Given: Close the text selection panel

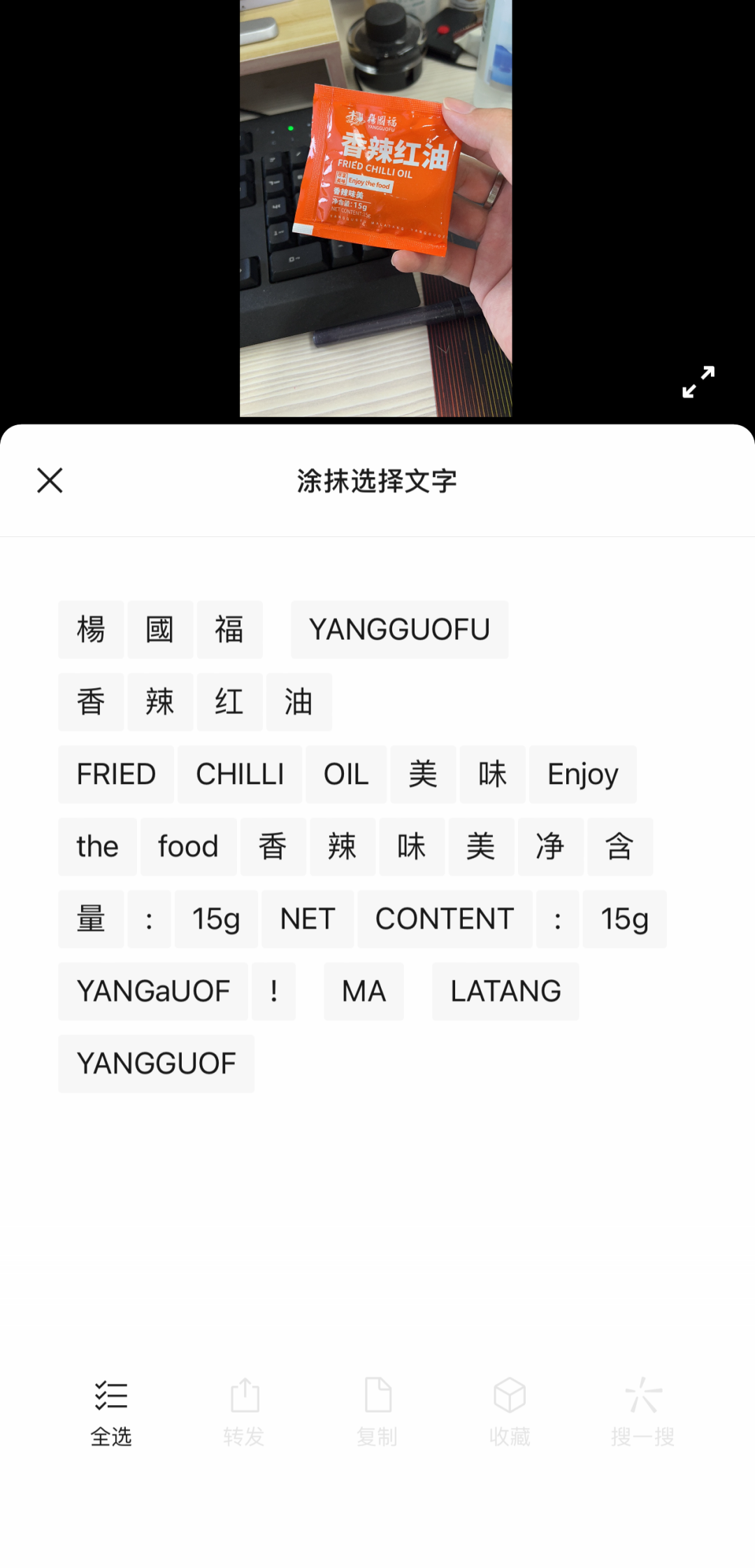Looking at the screenshot, I should tap(50, 480).
